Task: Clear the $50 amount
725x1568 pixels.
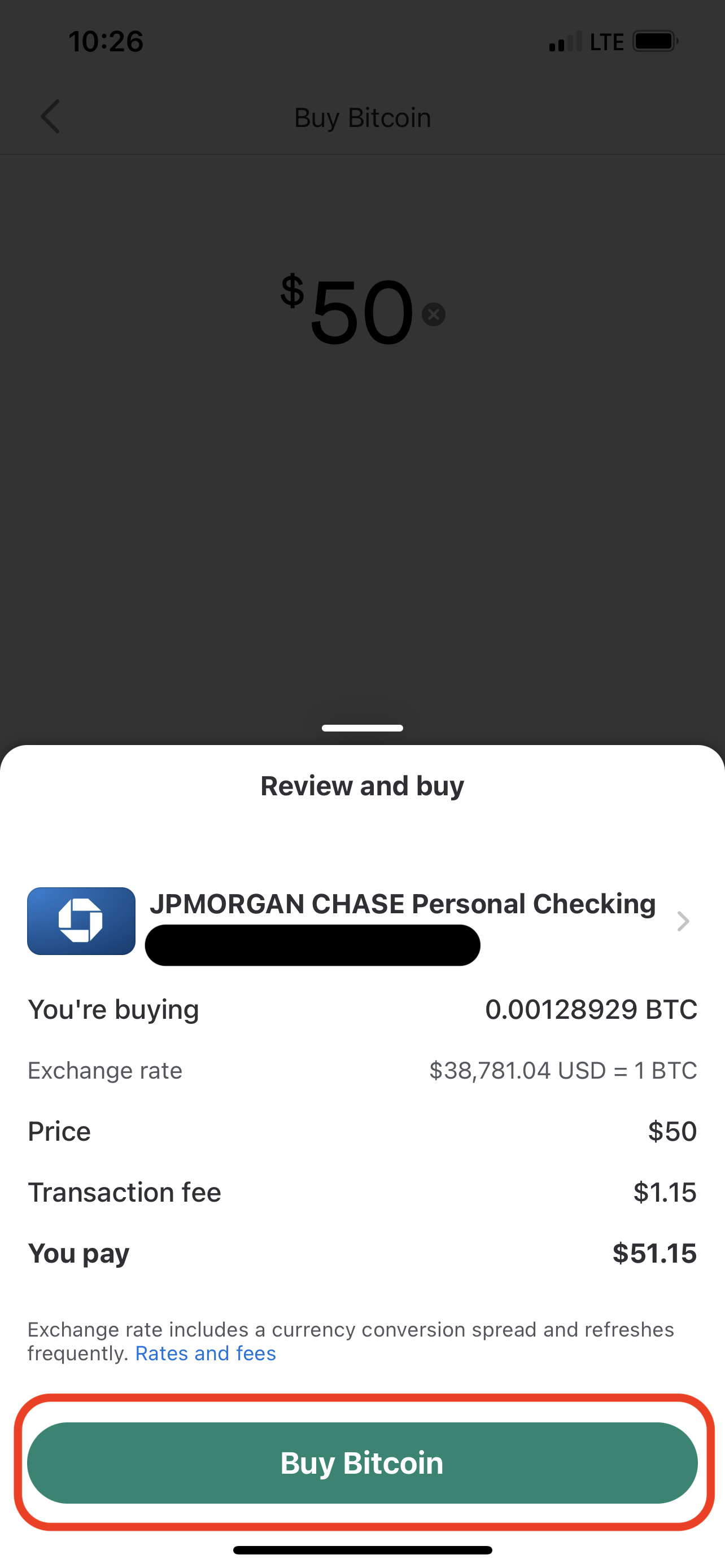Action: pos(434,315)
